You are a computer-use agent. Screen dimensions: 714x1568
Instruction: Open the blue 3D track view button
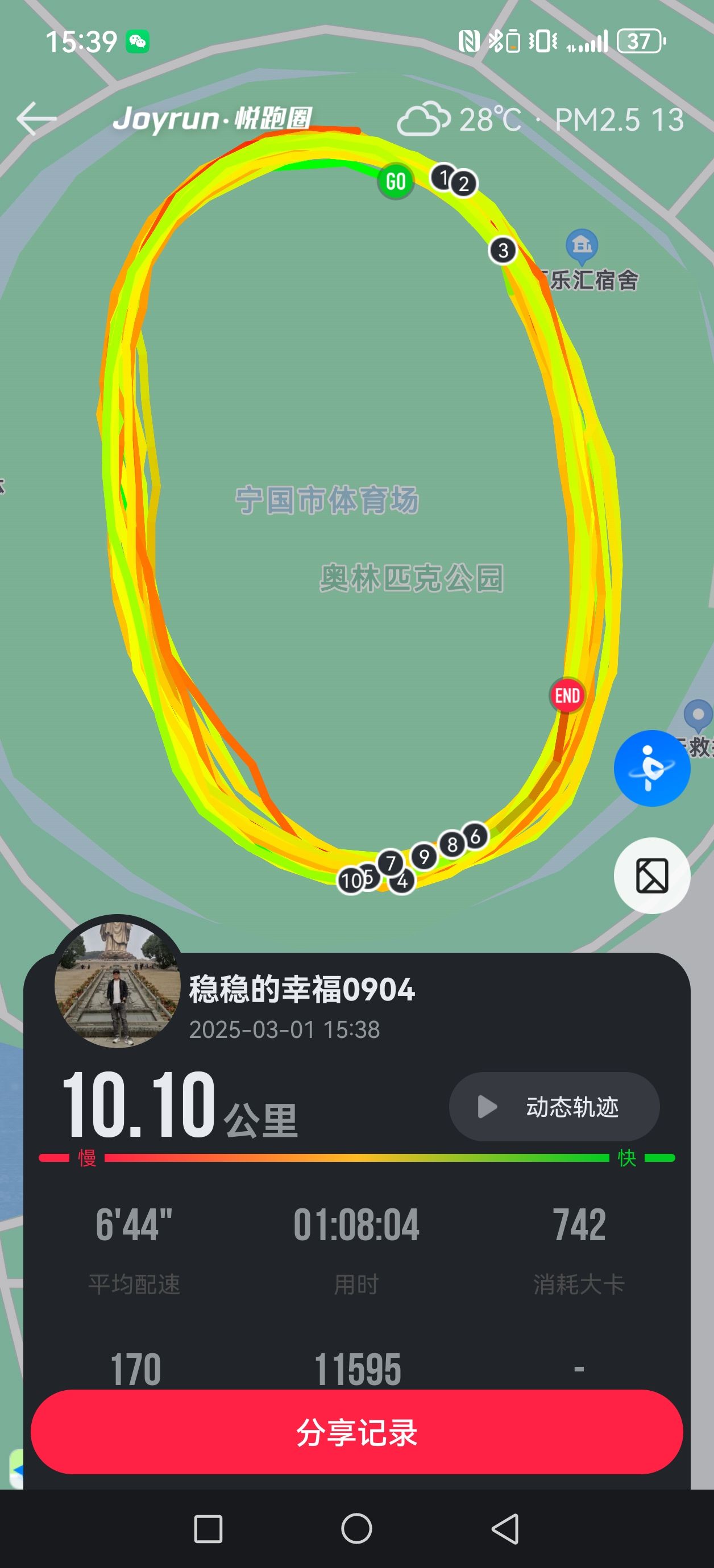coord(651,768)
